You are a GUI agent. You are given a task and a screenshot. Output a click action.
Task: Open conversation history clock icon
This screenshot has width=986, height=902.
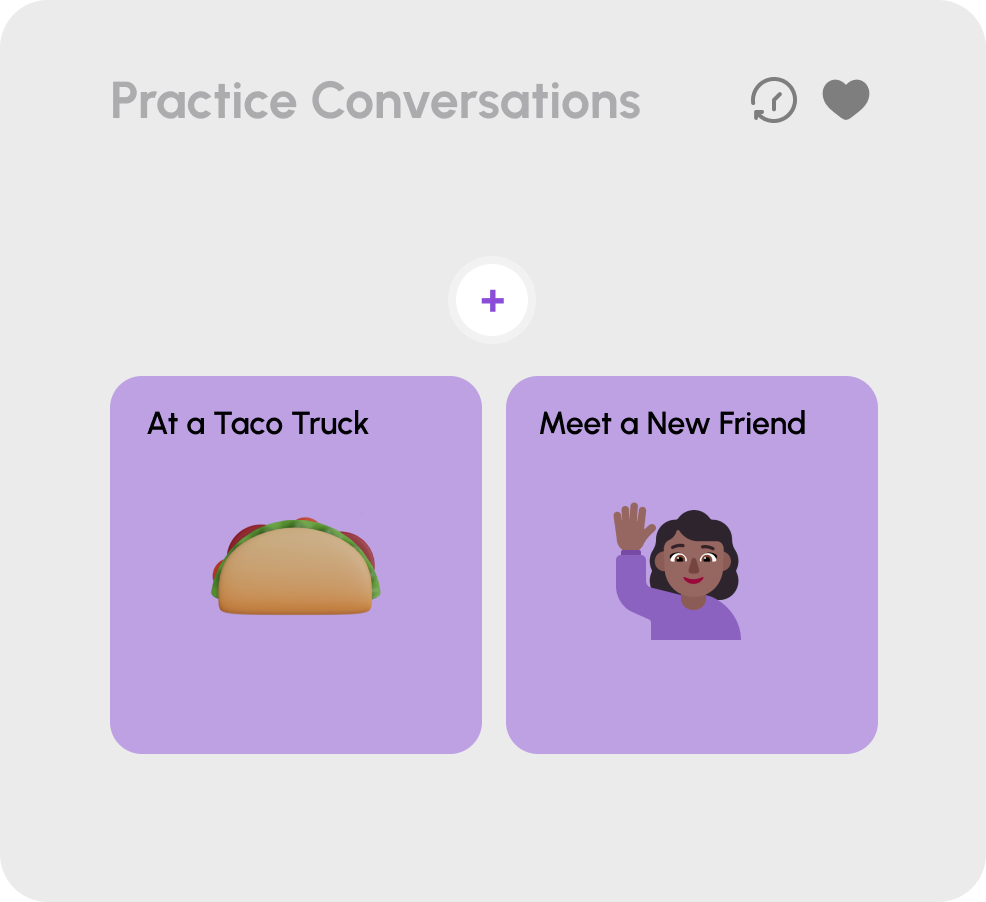773,101
